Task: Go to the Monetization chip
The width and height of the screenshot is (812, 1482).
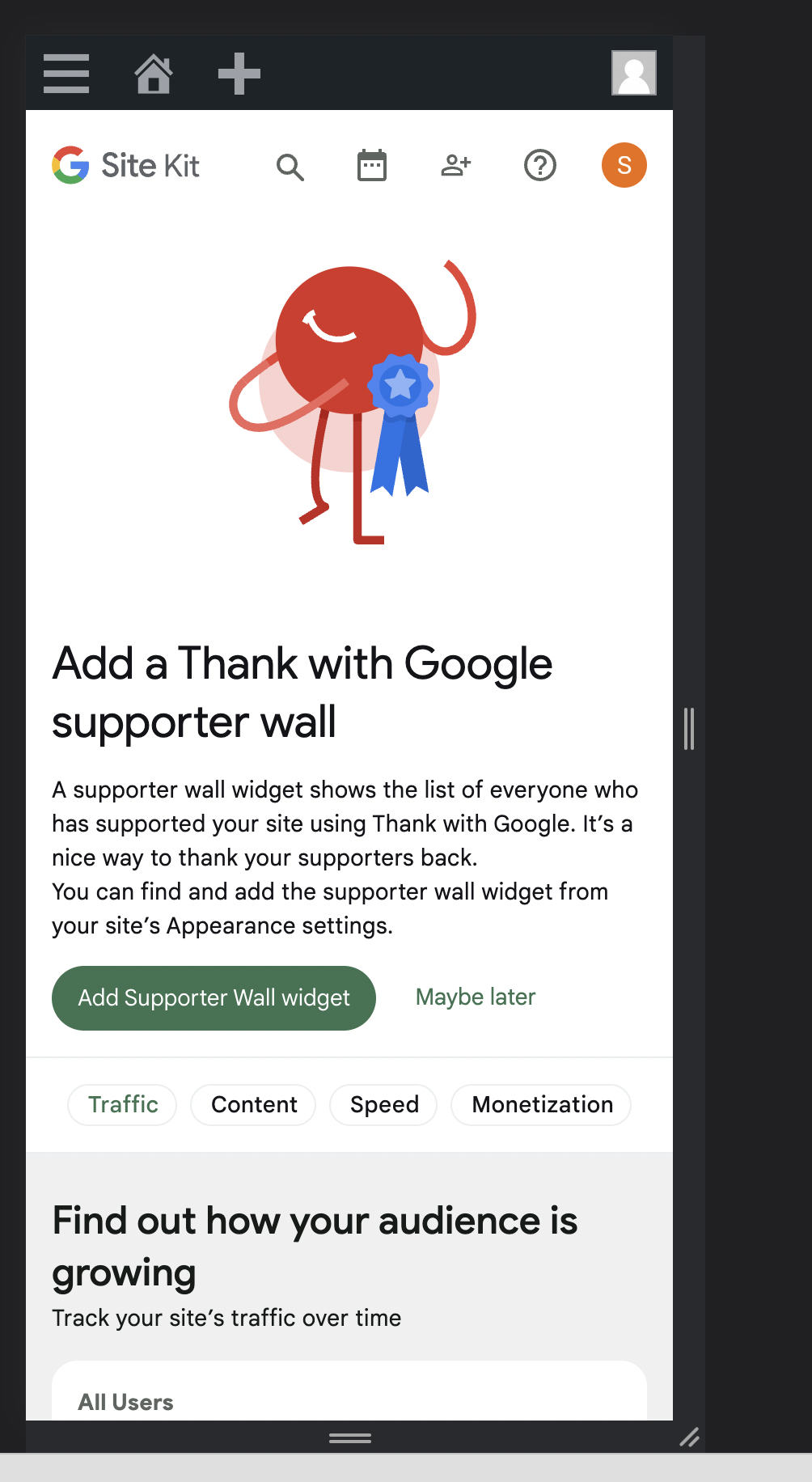Action: tap(542, 1105)
